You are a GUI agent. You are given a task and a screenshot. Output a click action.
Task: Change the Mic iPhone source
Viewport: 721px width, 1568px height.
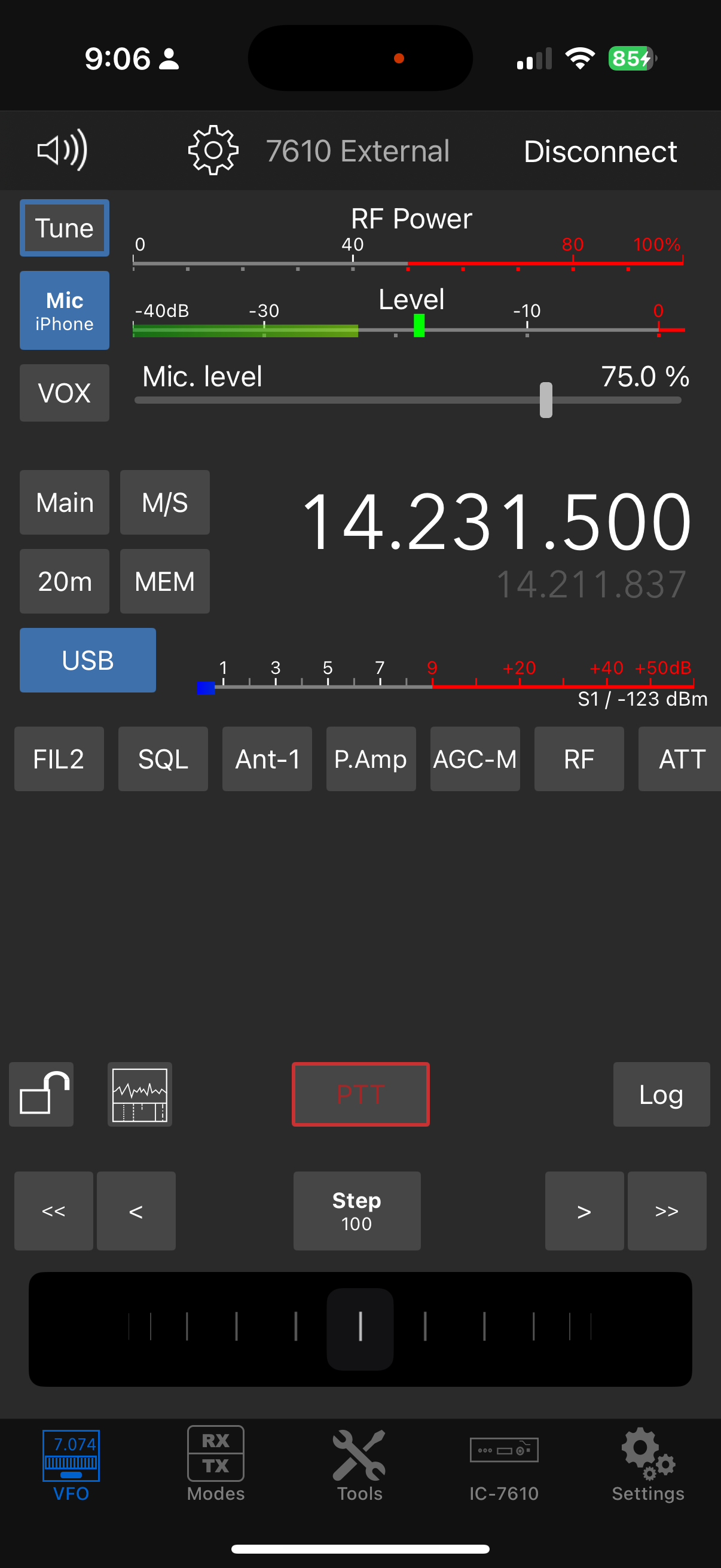tap(65, 310)
